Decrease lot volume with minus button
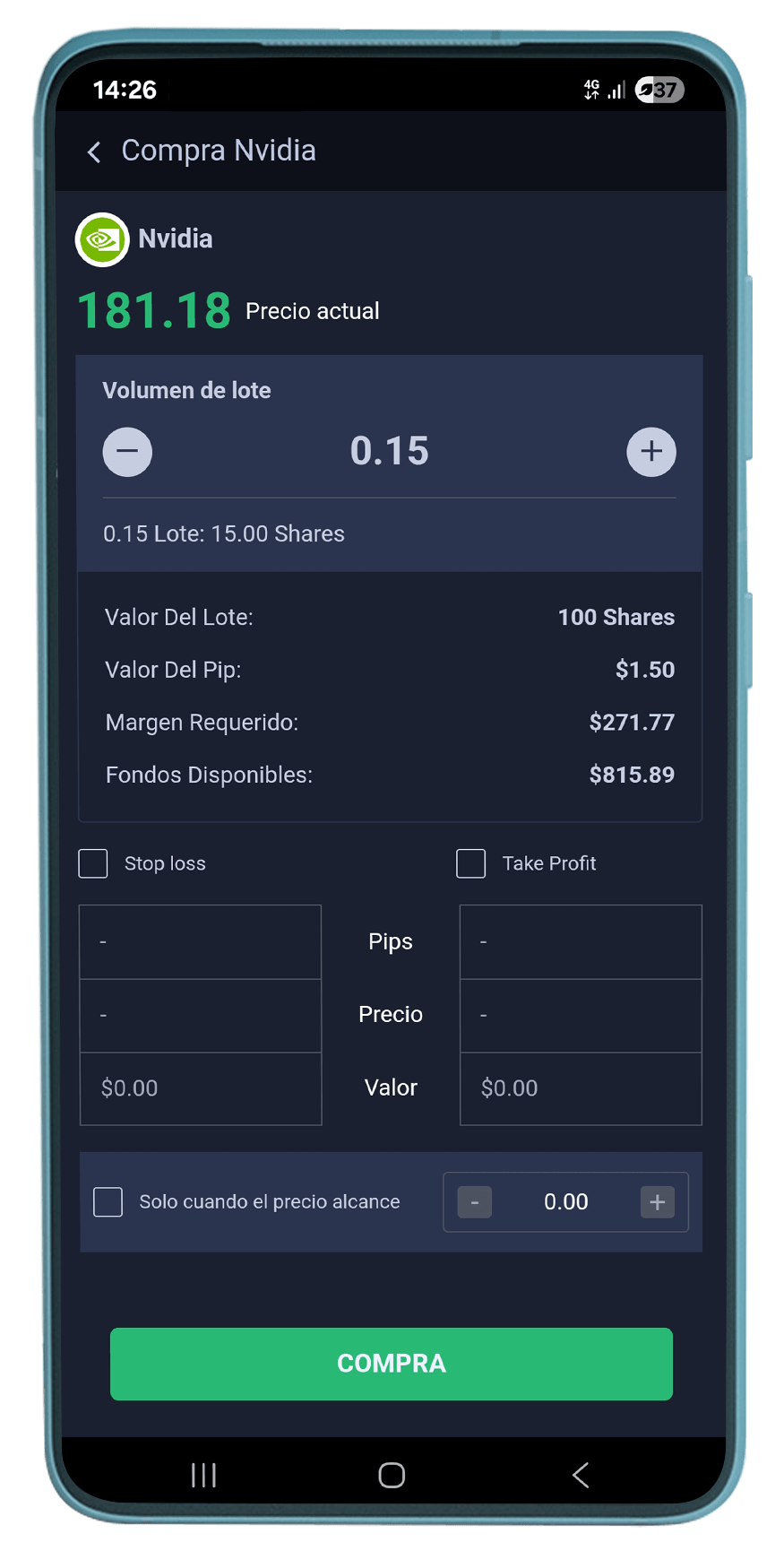This screenshot has height=1551, width=784. point(127,452)
